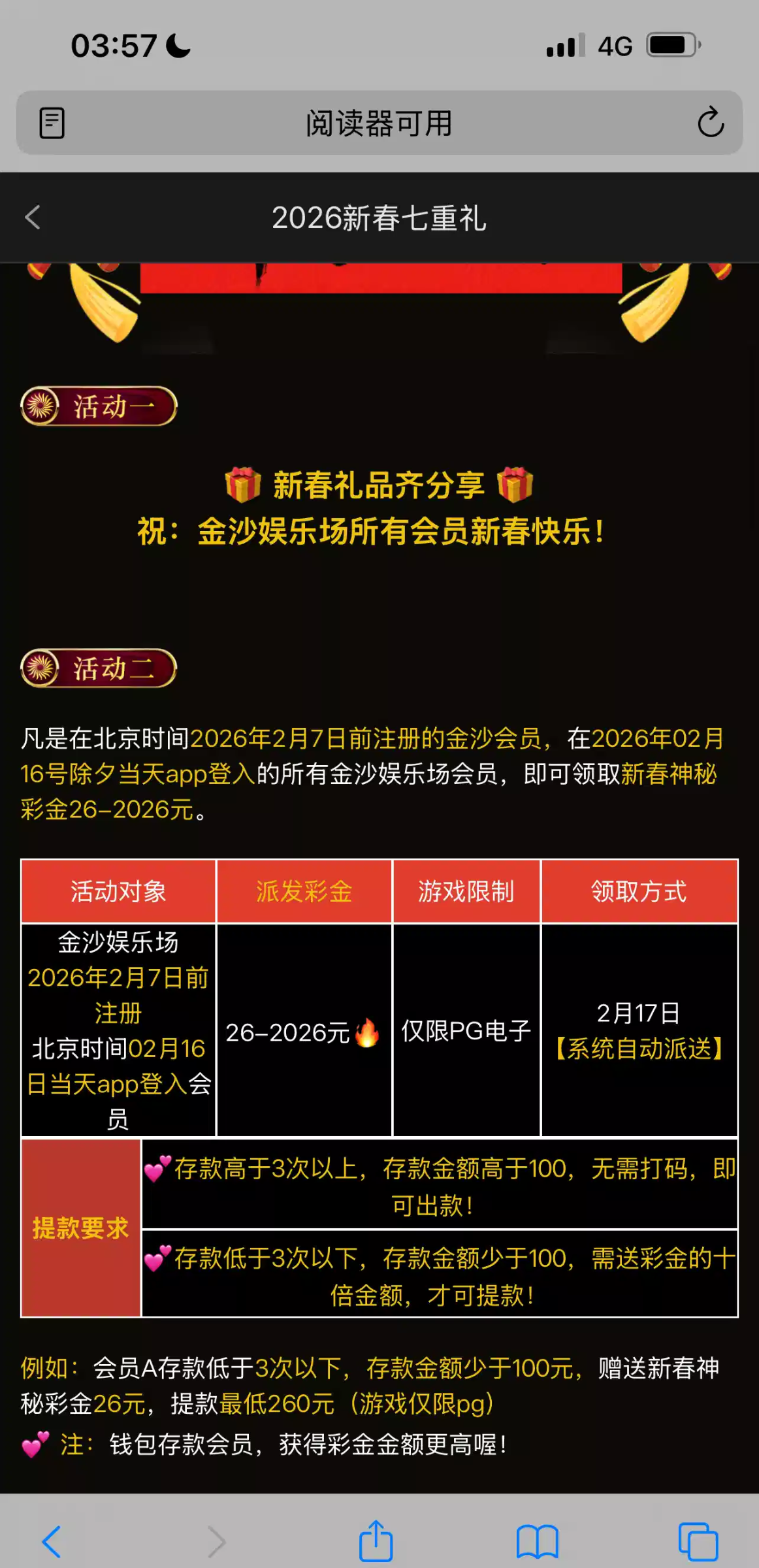Image resolution: width=759 pixels, height=1568 pixels.
Task: Reload the page
Action: 710,123
